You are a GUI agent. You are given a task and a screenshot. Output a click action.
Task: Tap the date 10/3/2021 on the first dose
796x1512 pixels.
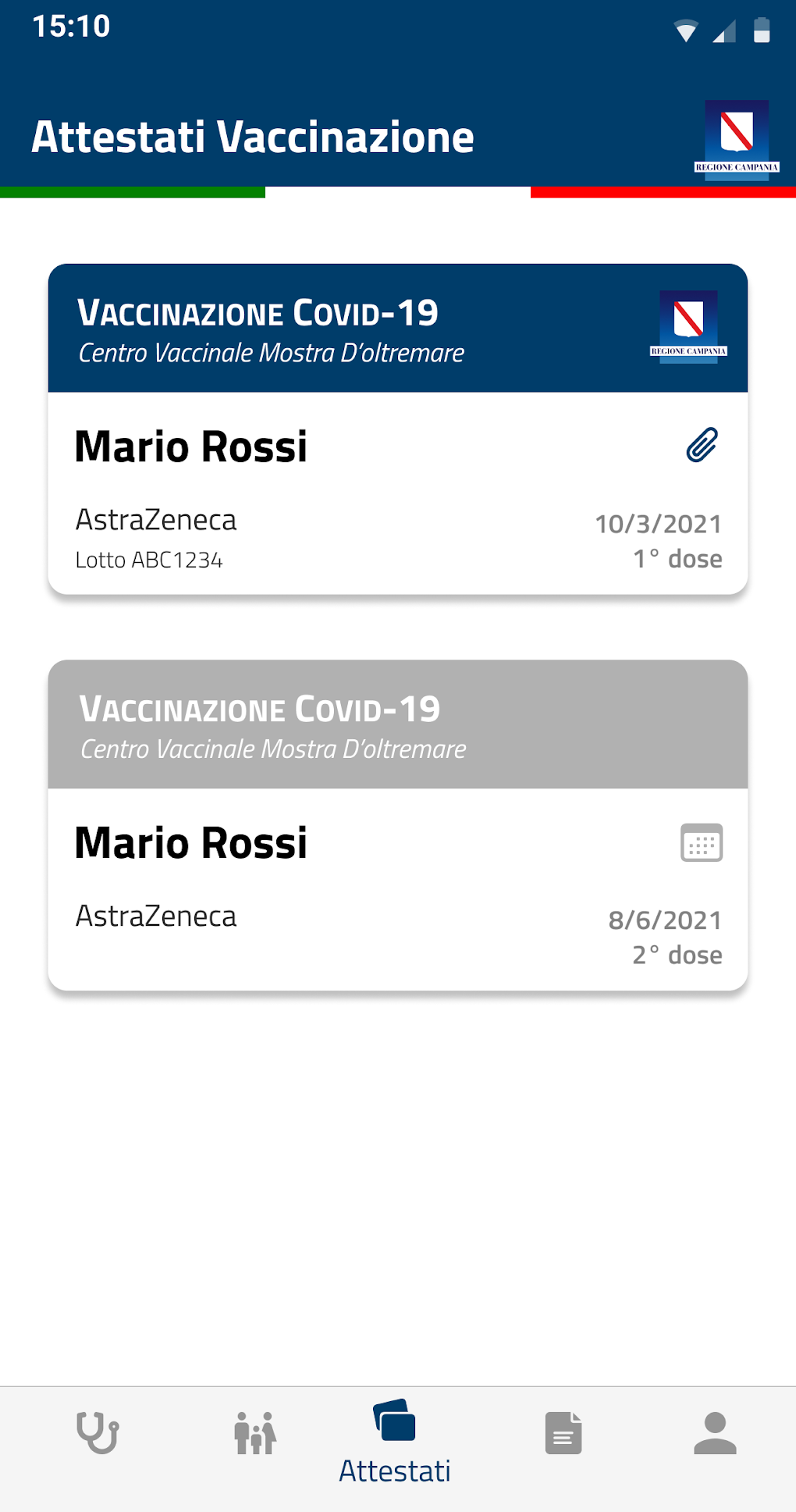(x=659, y=523)
